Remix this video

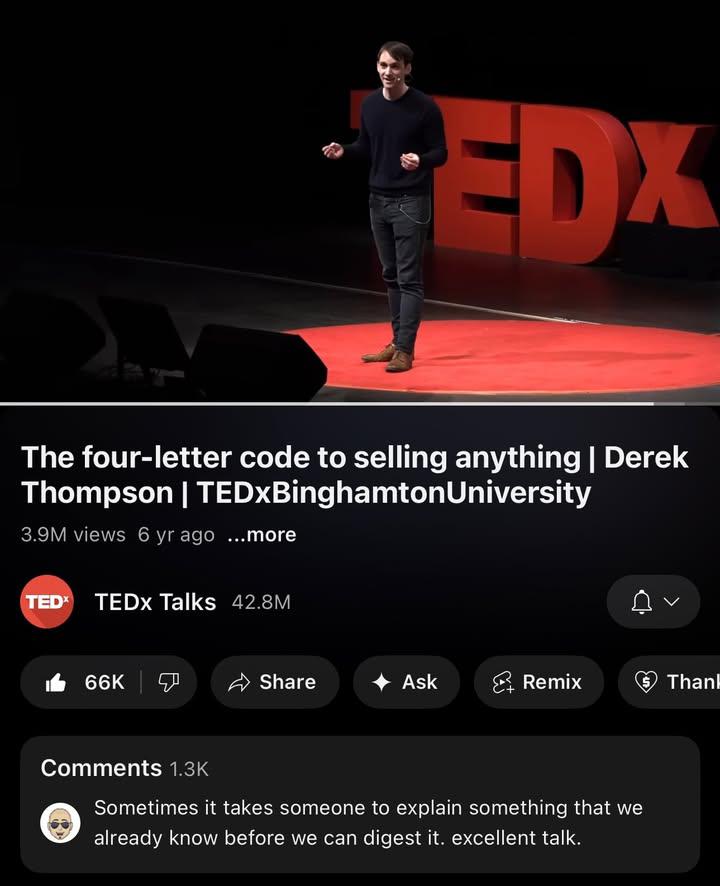pyautogui.click(x=538, y=682)
